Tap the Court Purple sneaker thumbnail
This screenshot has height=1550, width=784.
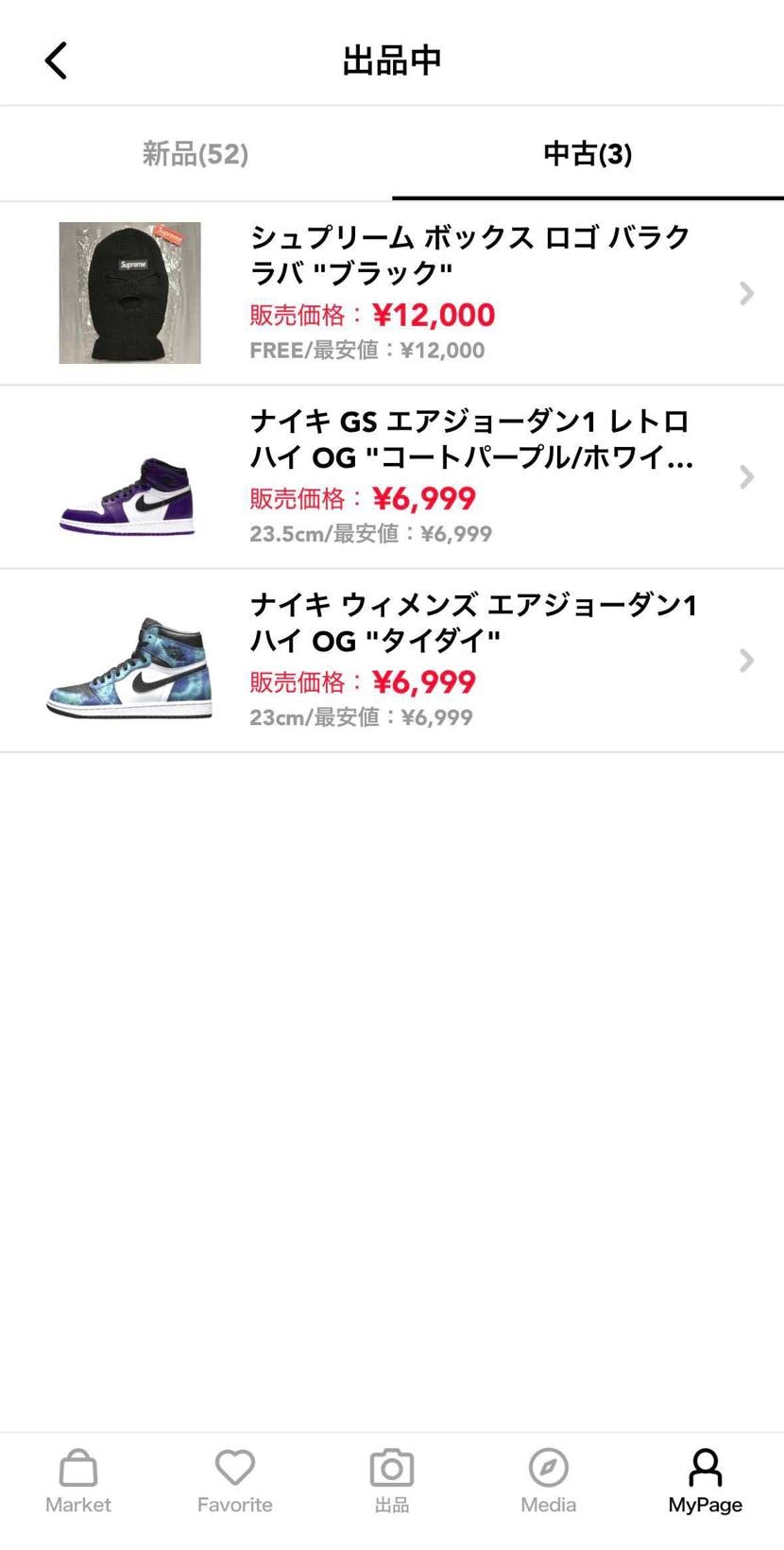point(129,477)
